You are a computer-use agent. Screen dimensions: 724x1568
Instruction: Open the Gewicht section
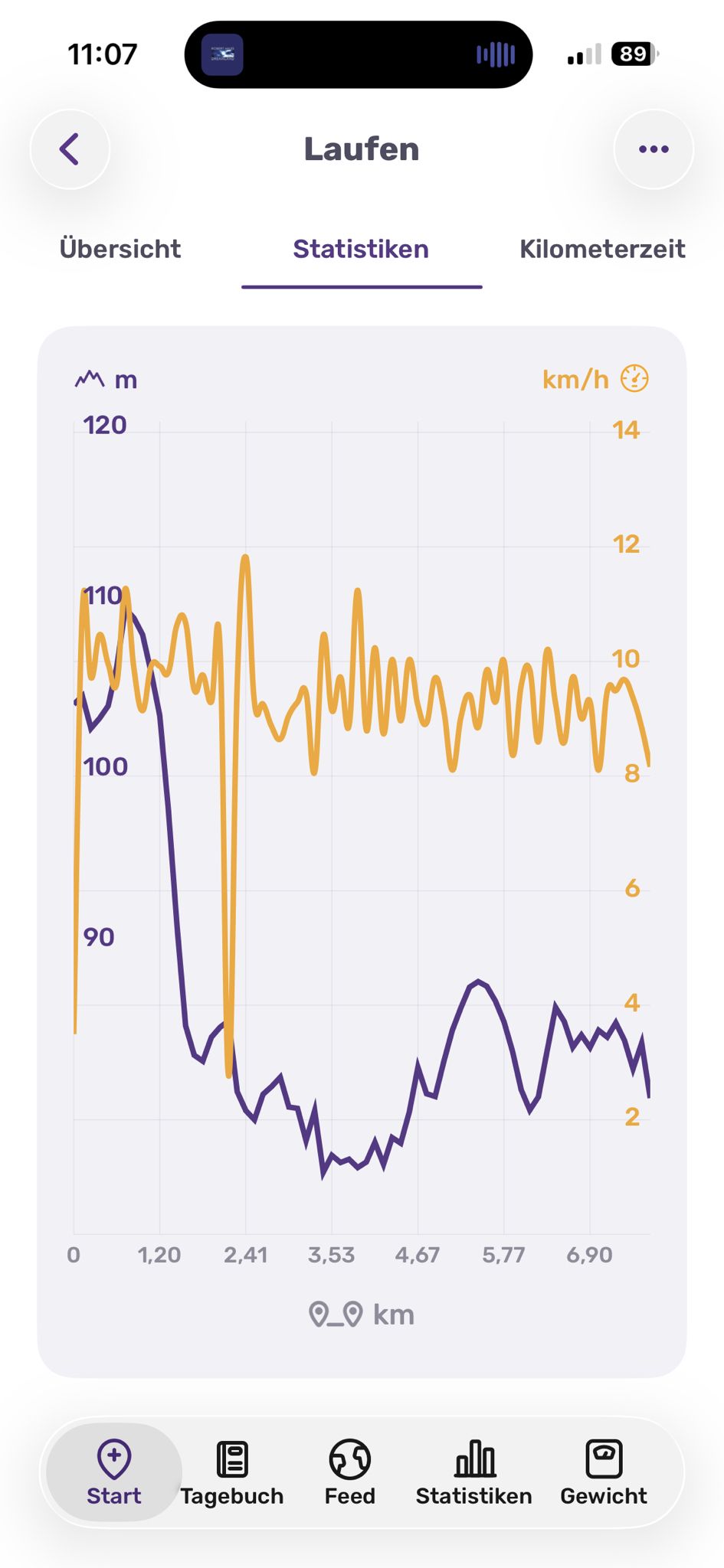coord(604,1472)
